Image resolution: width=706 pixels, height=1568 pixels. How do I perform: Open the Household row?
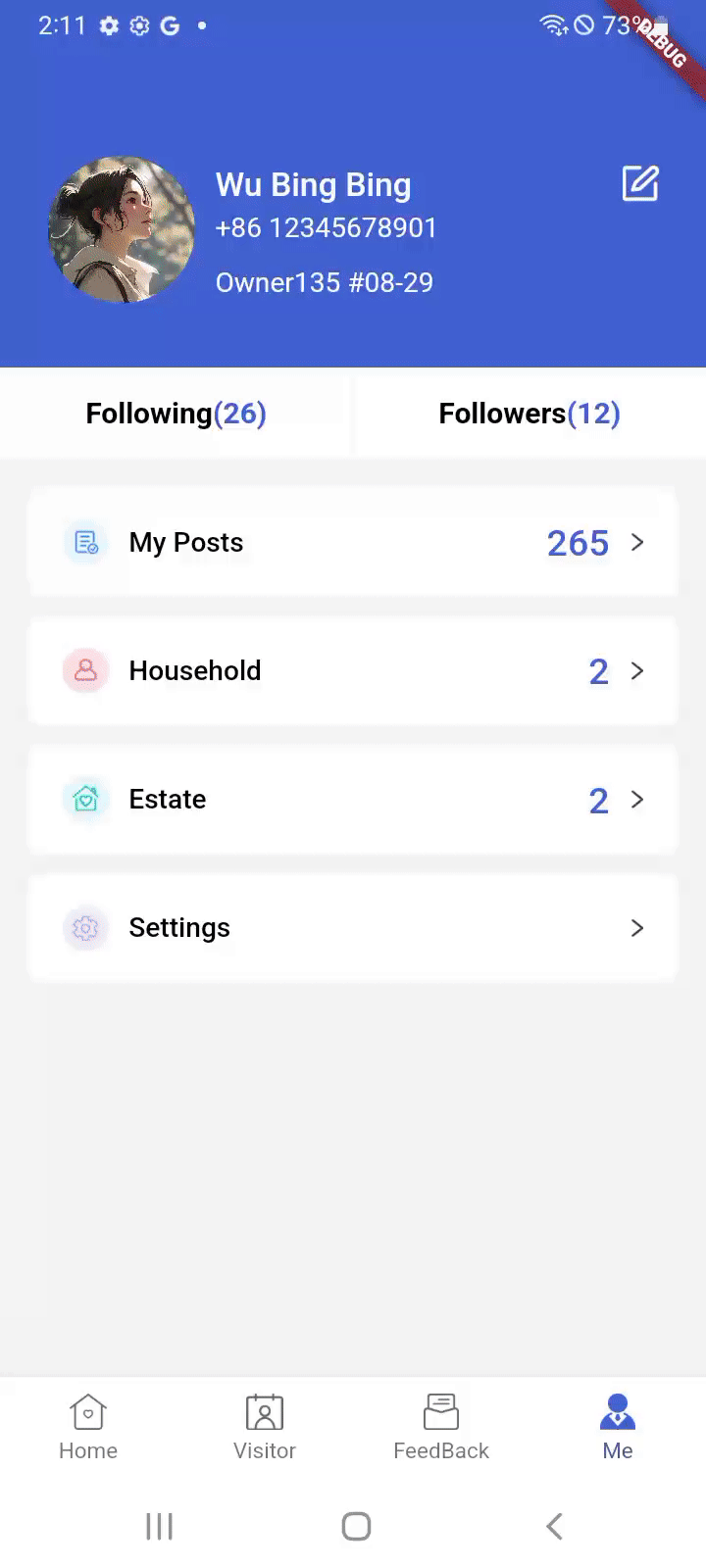coord(353,671)
